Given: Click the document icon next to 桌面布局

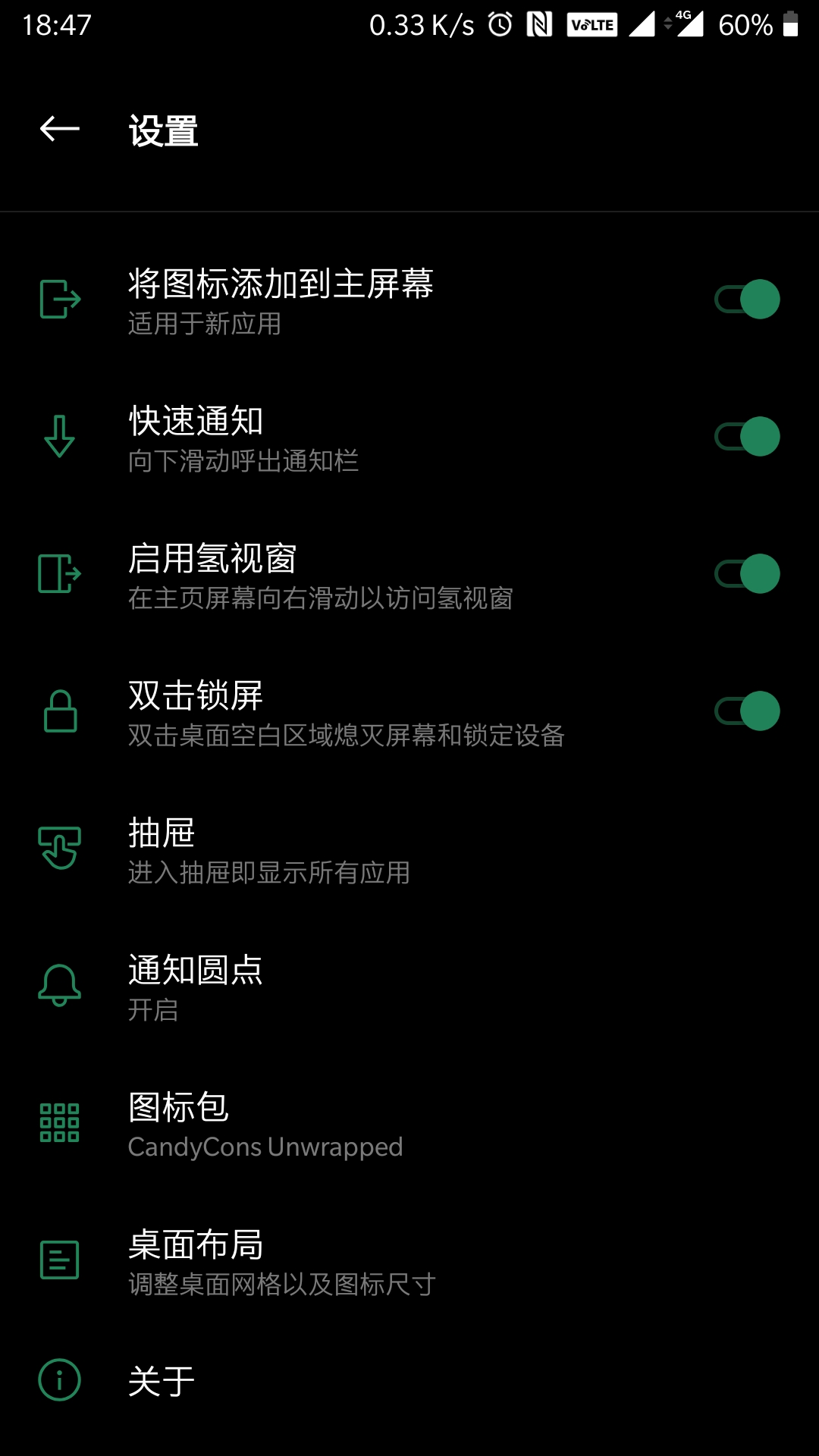Looking at the screenshot, I should [59, 1259].
